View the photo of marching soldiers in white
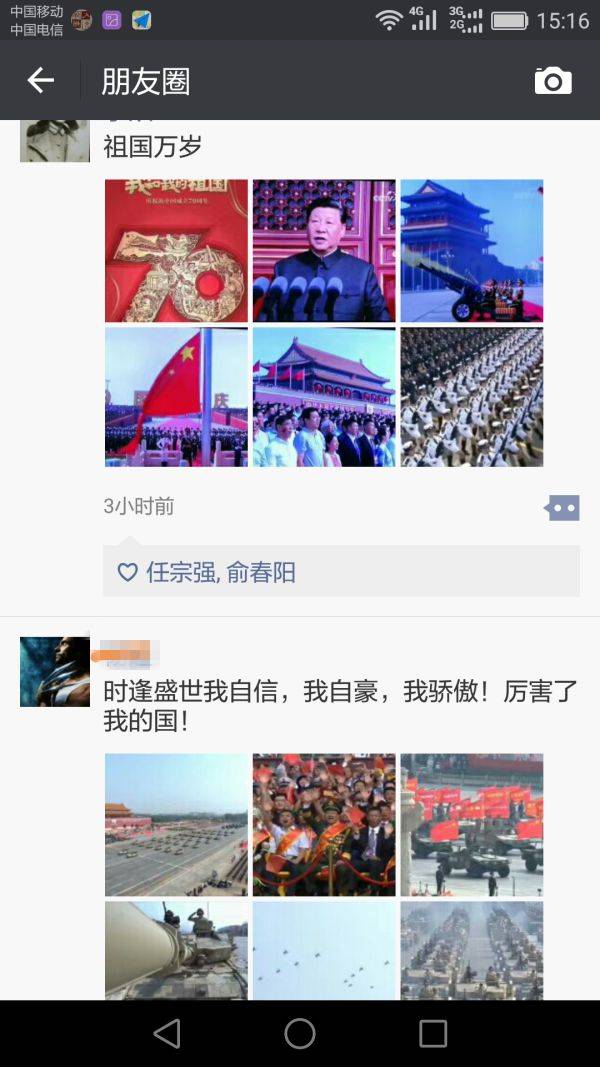The width and height of the screenshot is (600, 1067). (x=472, y=397)
